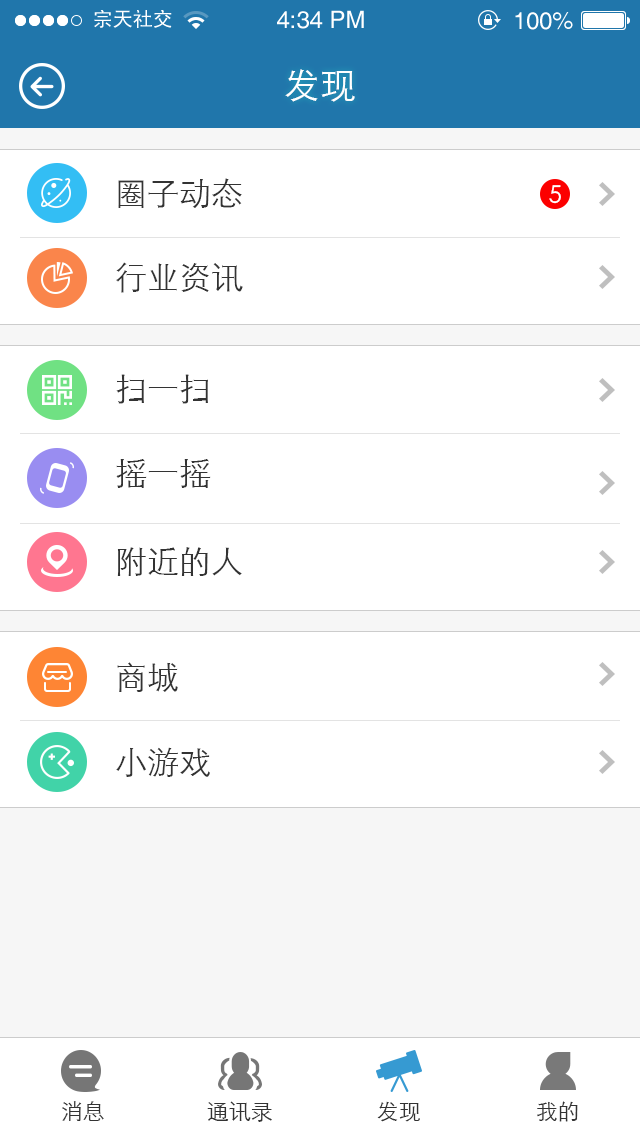Go back using the arrow icon
The image size is (640, 1136).
click(42, 86)
